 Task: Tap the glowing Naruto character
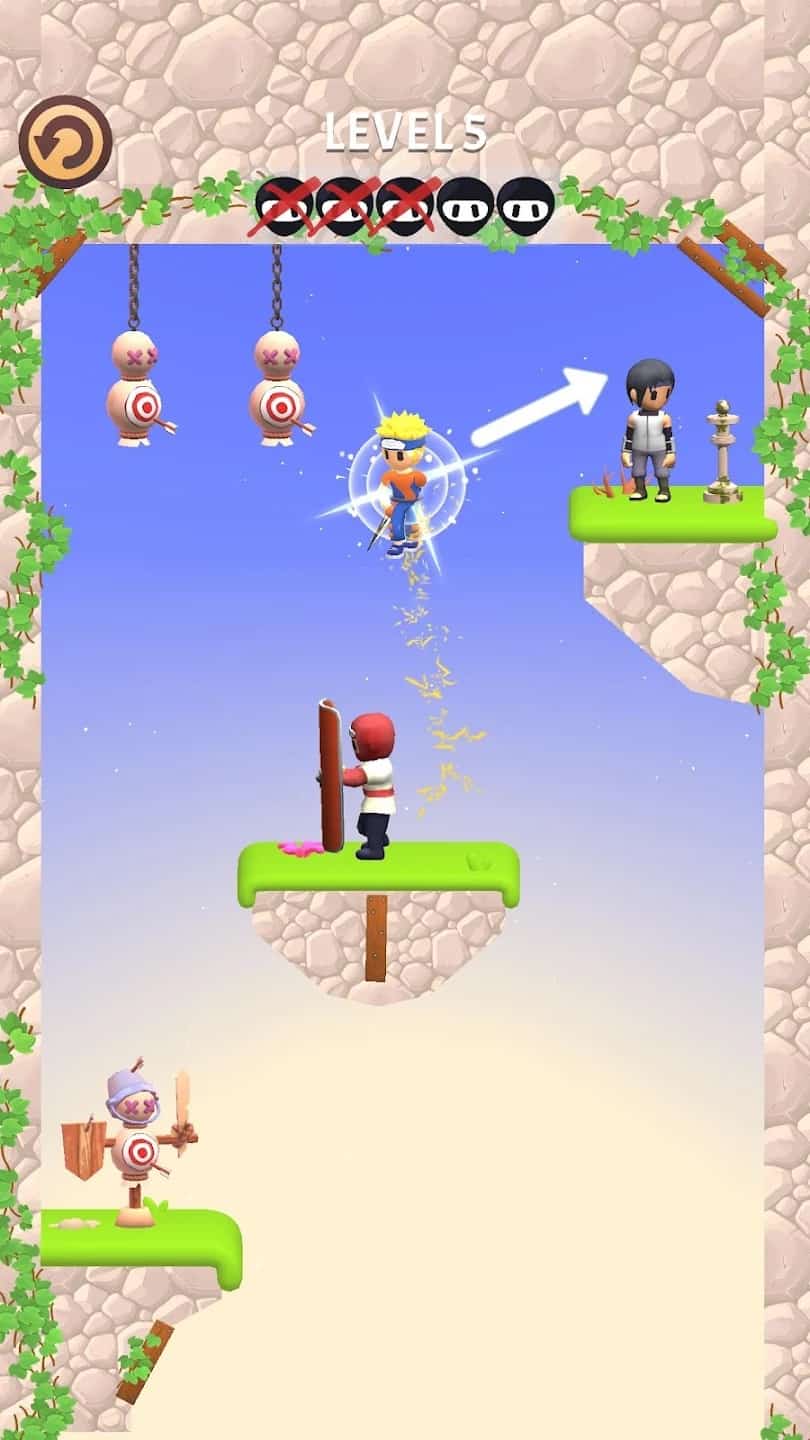coord(405,480)
